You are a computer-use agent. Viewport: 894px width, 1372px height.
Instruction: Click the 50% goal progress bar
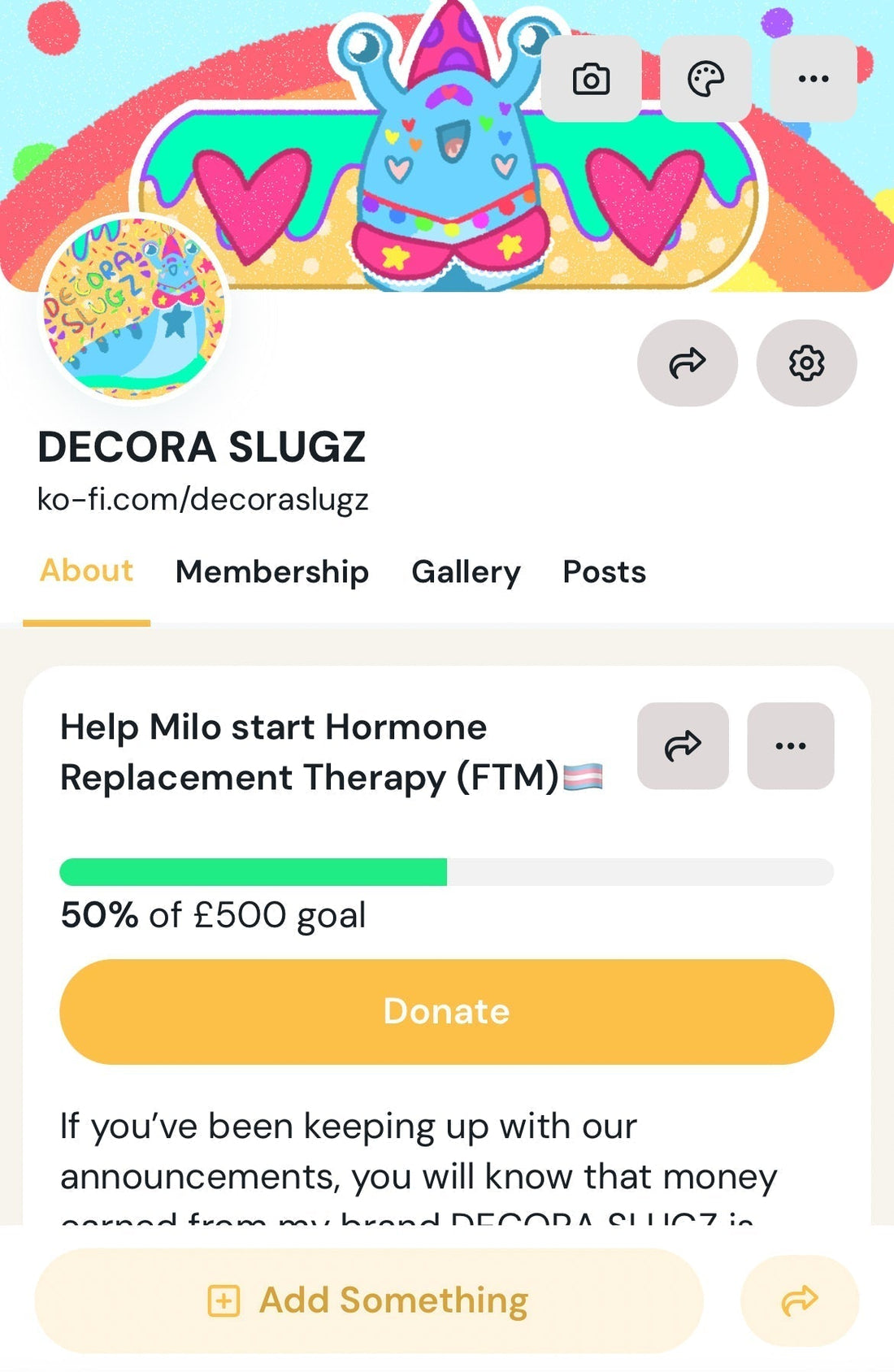point(446,870)
